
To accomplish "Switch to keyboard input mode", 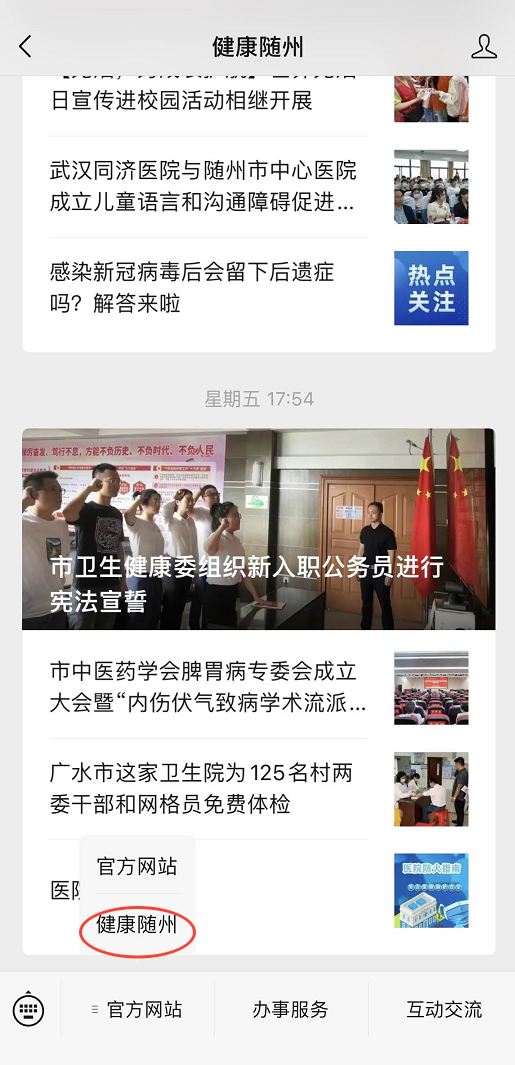I will click(29, 1010).
